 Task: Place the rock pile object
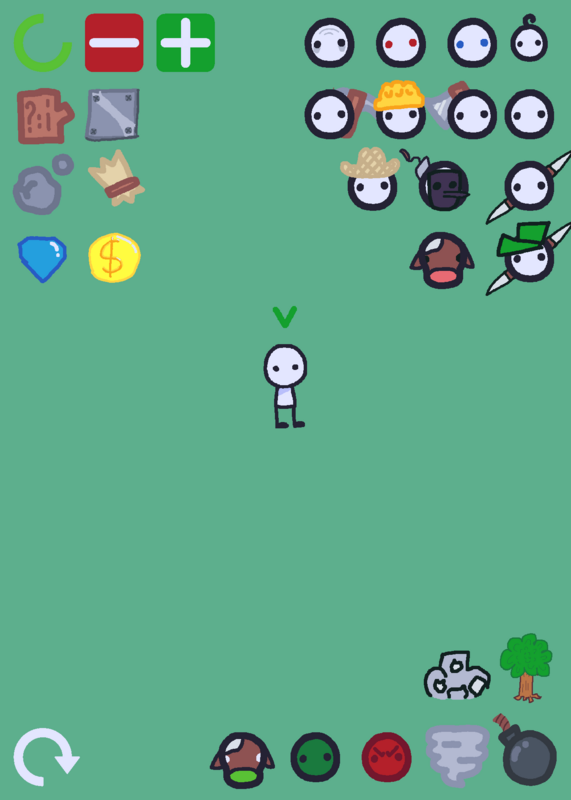point(457,675)
